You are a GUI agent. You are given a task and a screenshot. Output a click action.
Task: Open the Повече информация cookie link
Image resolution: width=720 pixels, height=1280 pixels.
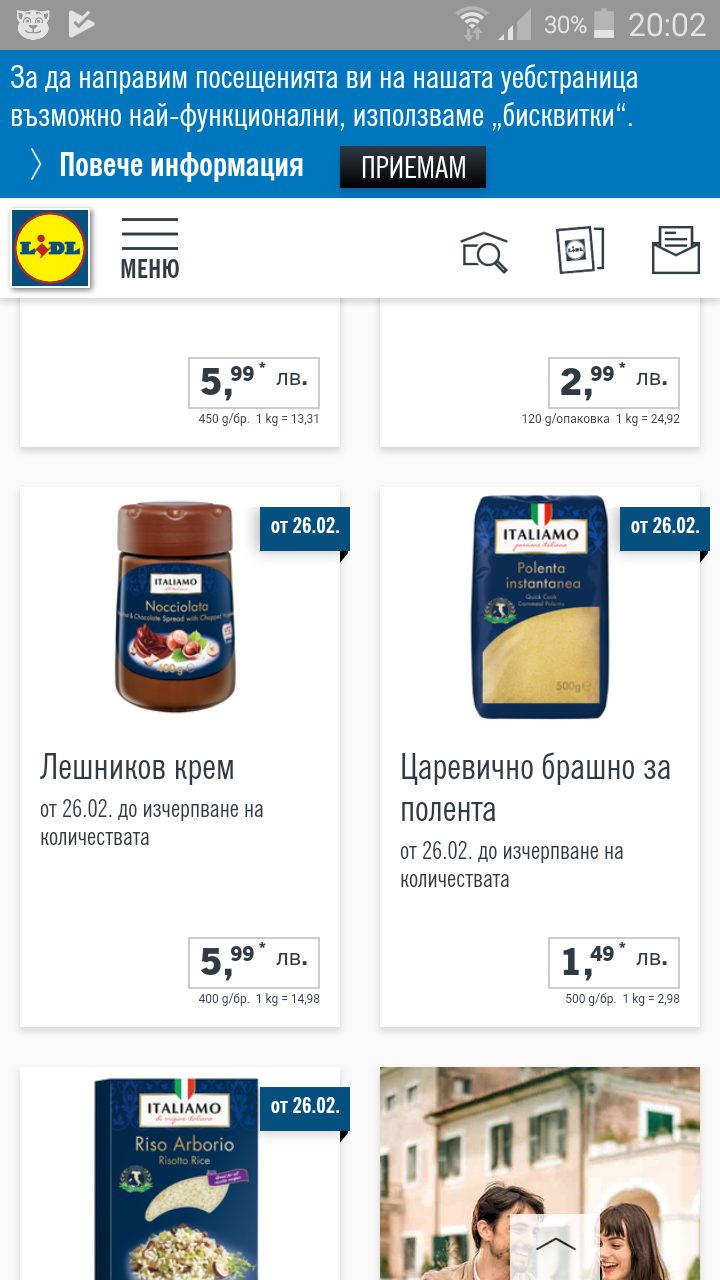click(180, 166)
